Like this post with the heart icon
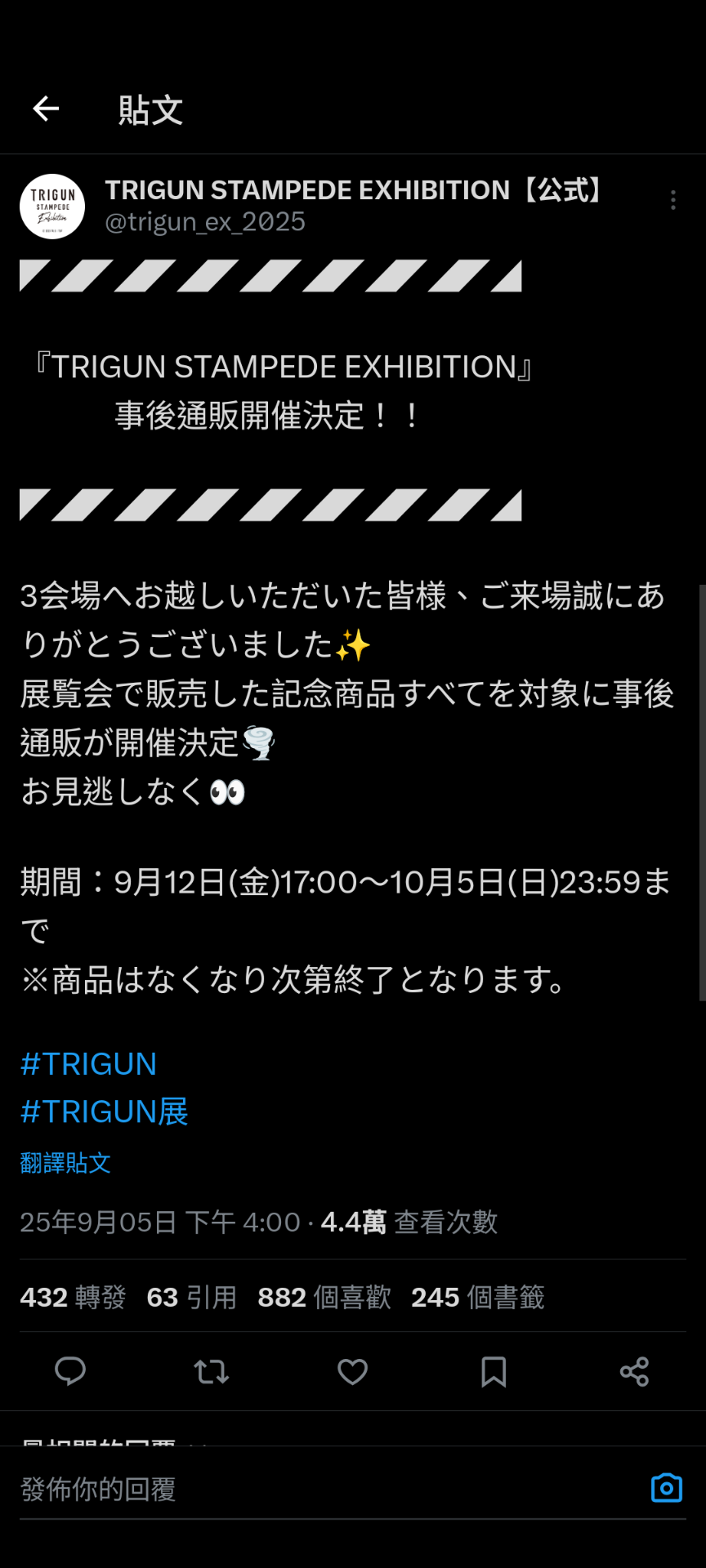Viewport: 706px width, 1568px height. tap(353, 1371)
